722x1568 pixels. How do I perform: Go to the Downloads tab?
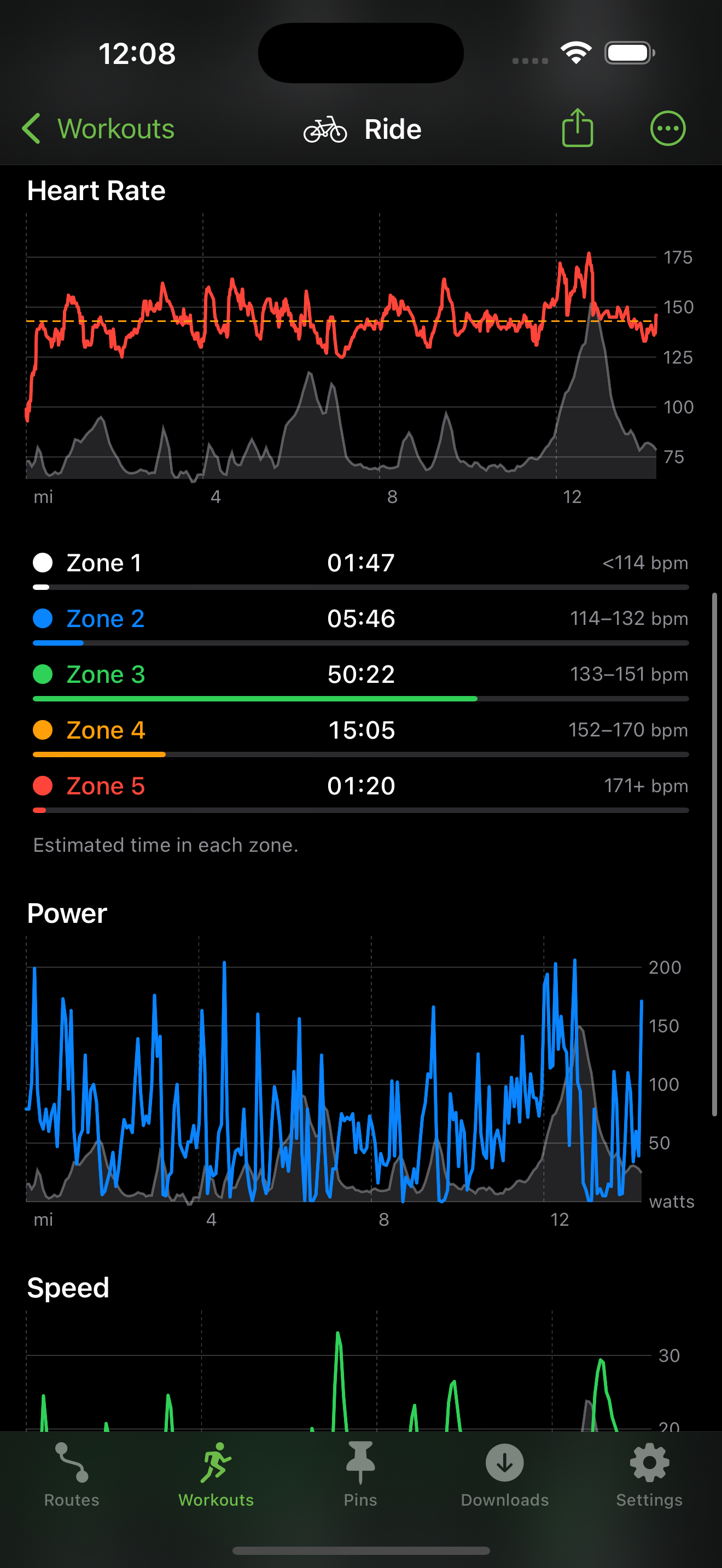[505, 1475]
